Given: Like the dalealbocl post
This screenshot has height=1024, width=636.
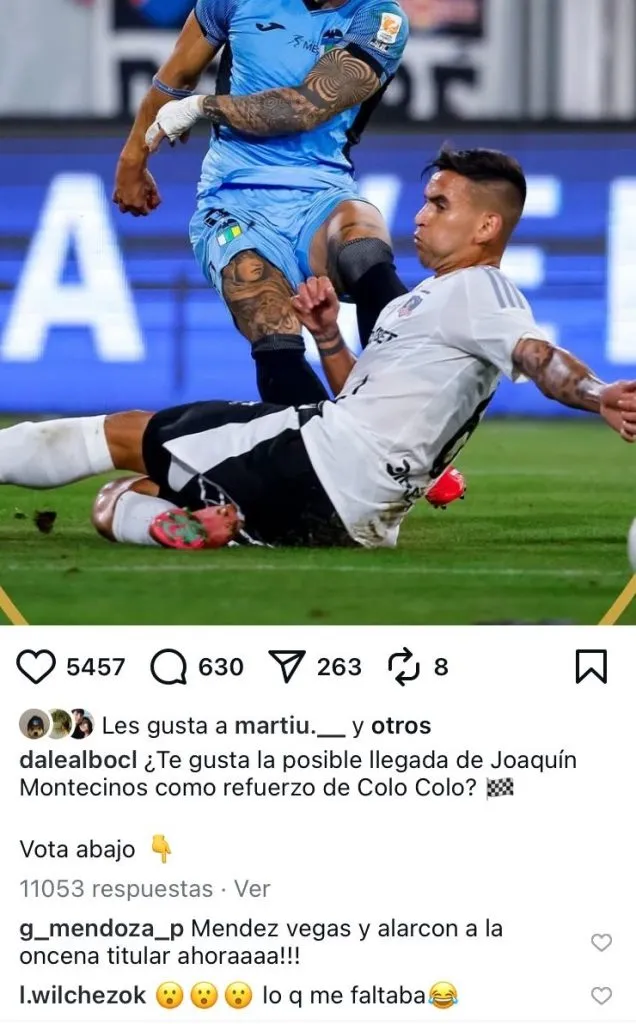Looking at the screenshot, I should coord(36,666).
